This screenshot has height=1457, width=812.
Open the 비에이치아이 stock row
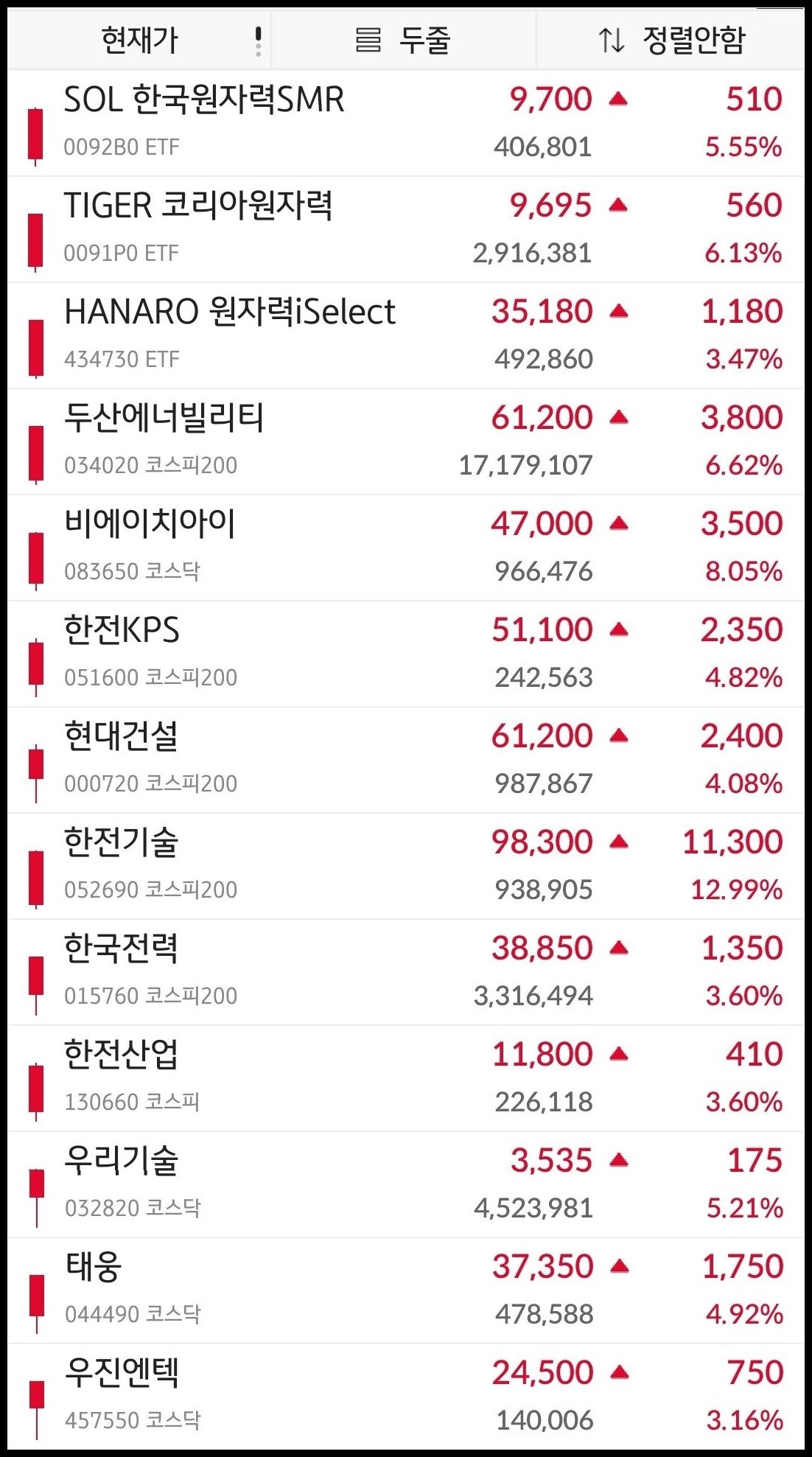(x=150, y=525)
